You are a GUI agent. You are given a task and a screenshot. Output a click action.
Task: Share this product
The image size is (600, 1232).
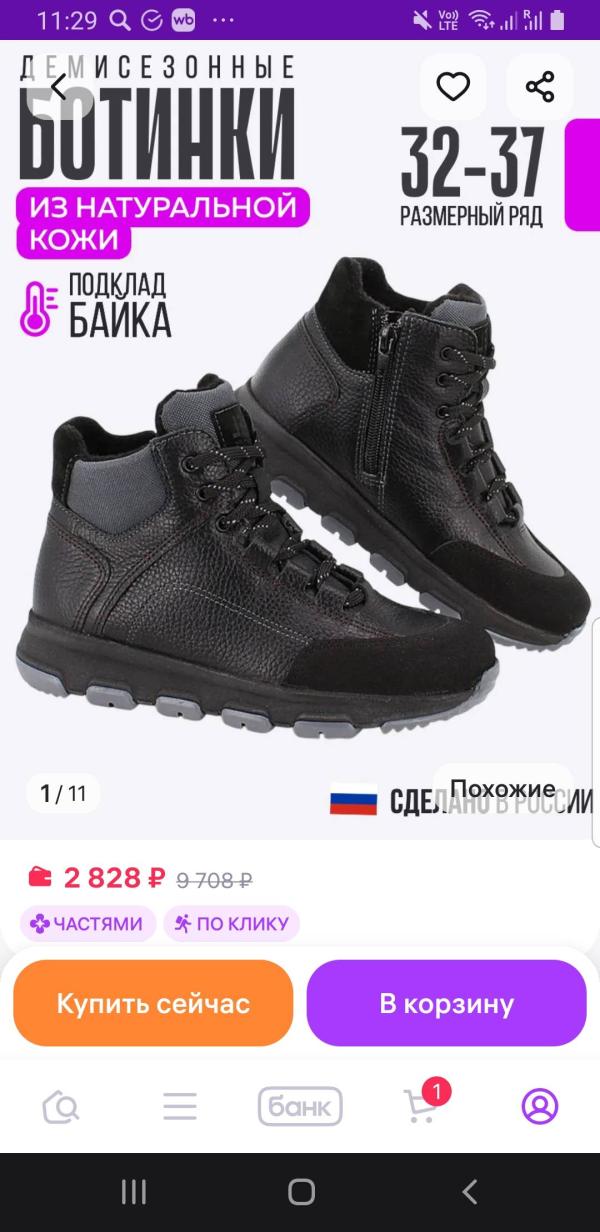(x=540, y=87)
